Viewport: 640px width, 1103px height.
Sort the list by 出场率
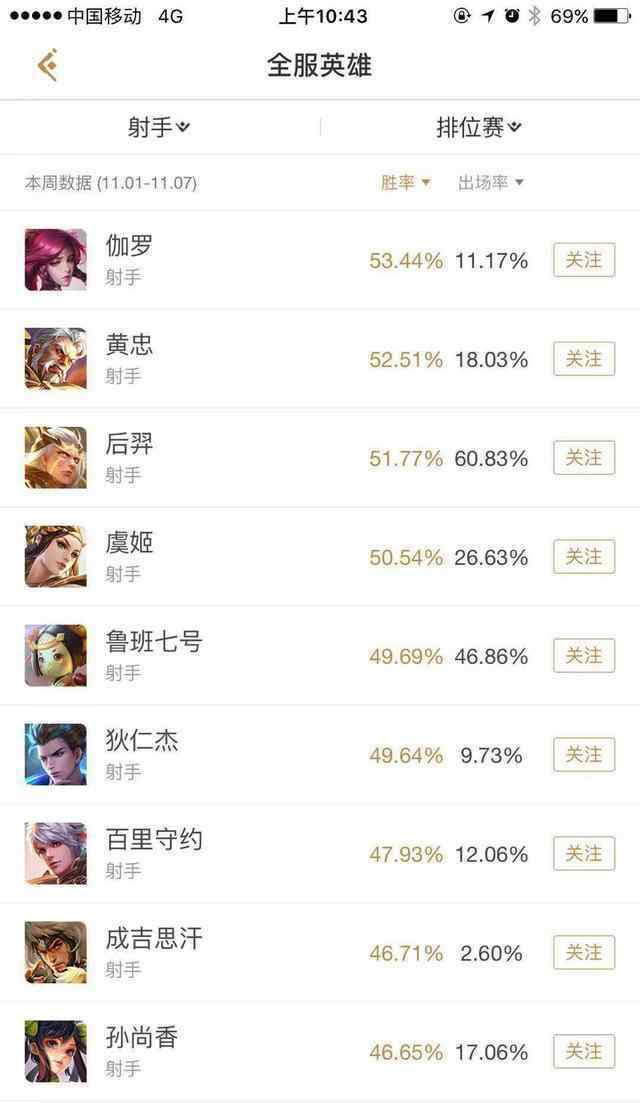[490, 183]
